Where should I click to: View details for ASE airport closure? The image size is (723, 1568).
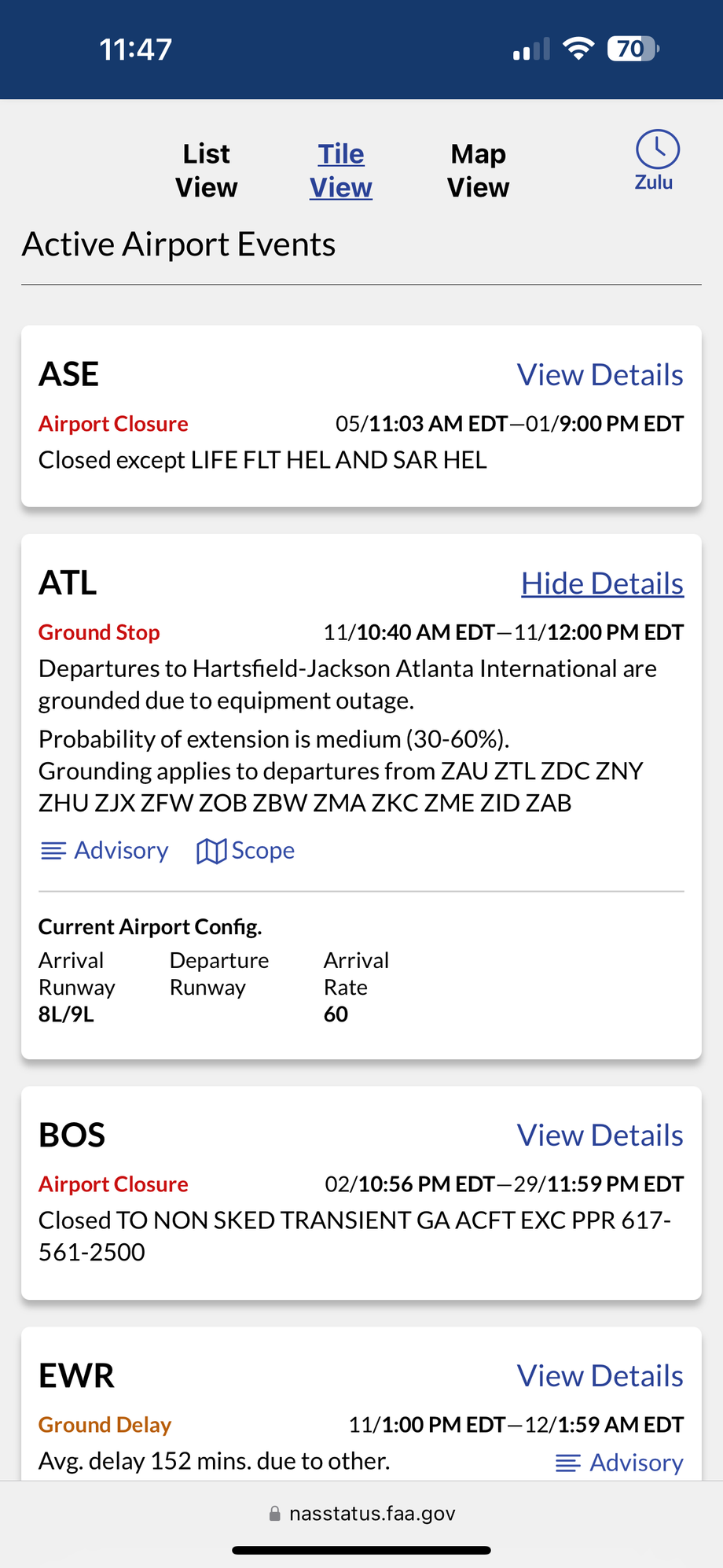(600, 375)
